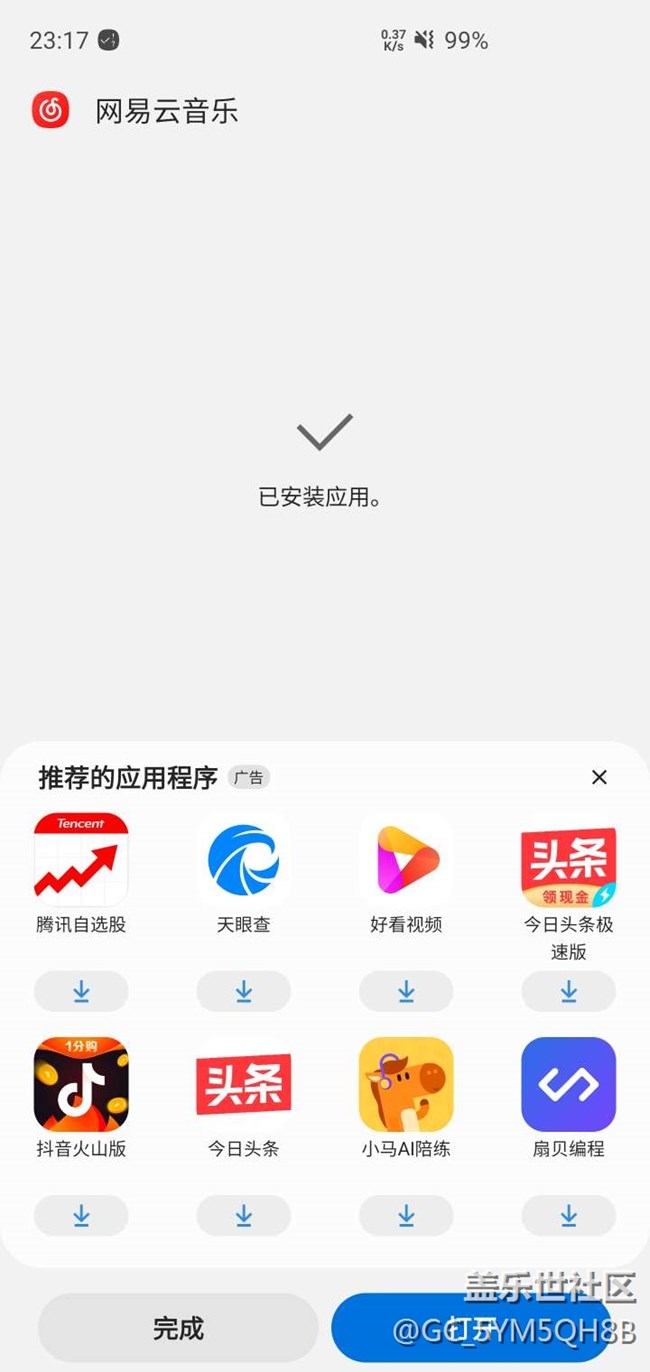This screenshot has width=650, height=1372.
Task: Open the installed app with 打开
Action: (472, 1328)
